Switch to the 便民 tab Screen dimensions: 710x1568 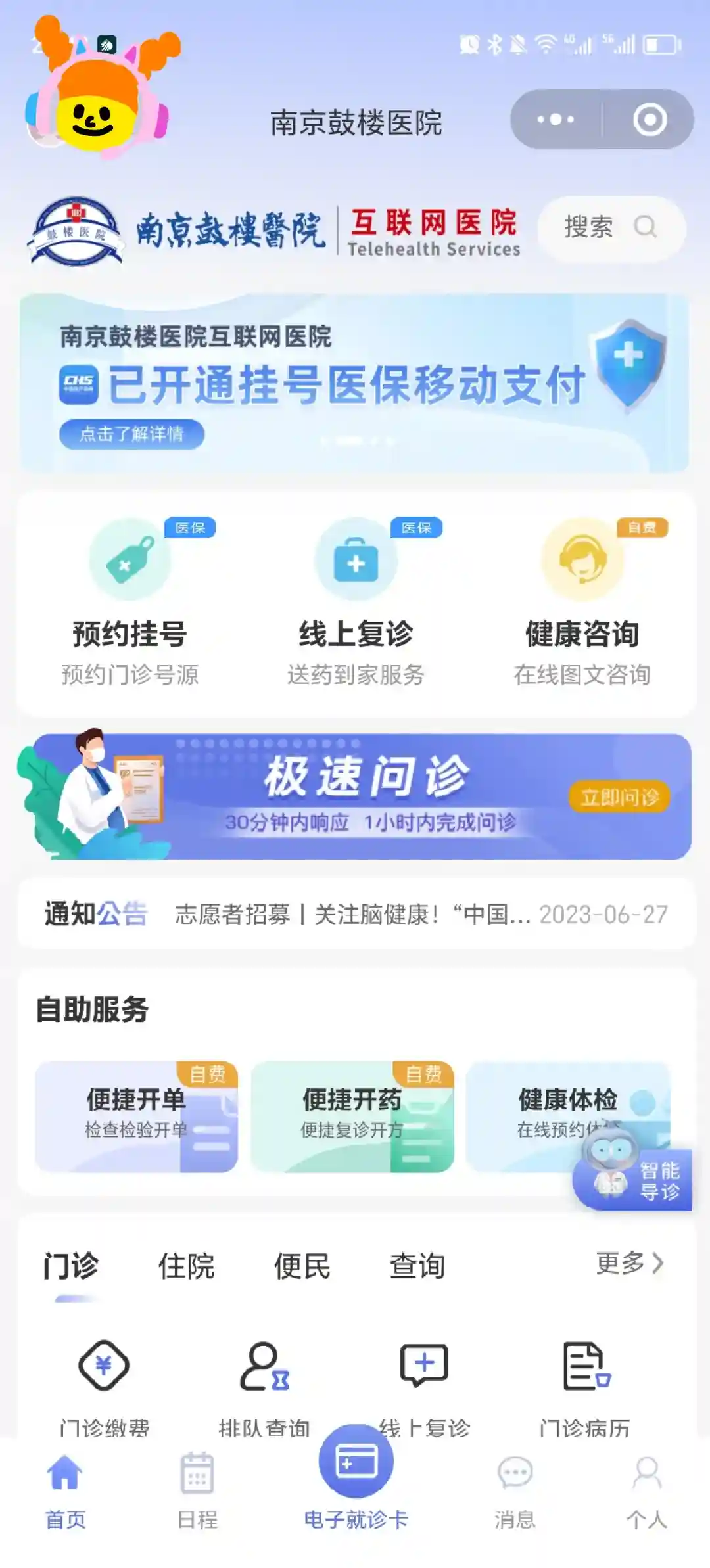[x=302, y=1266]
